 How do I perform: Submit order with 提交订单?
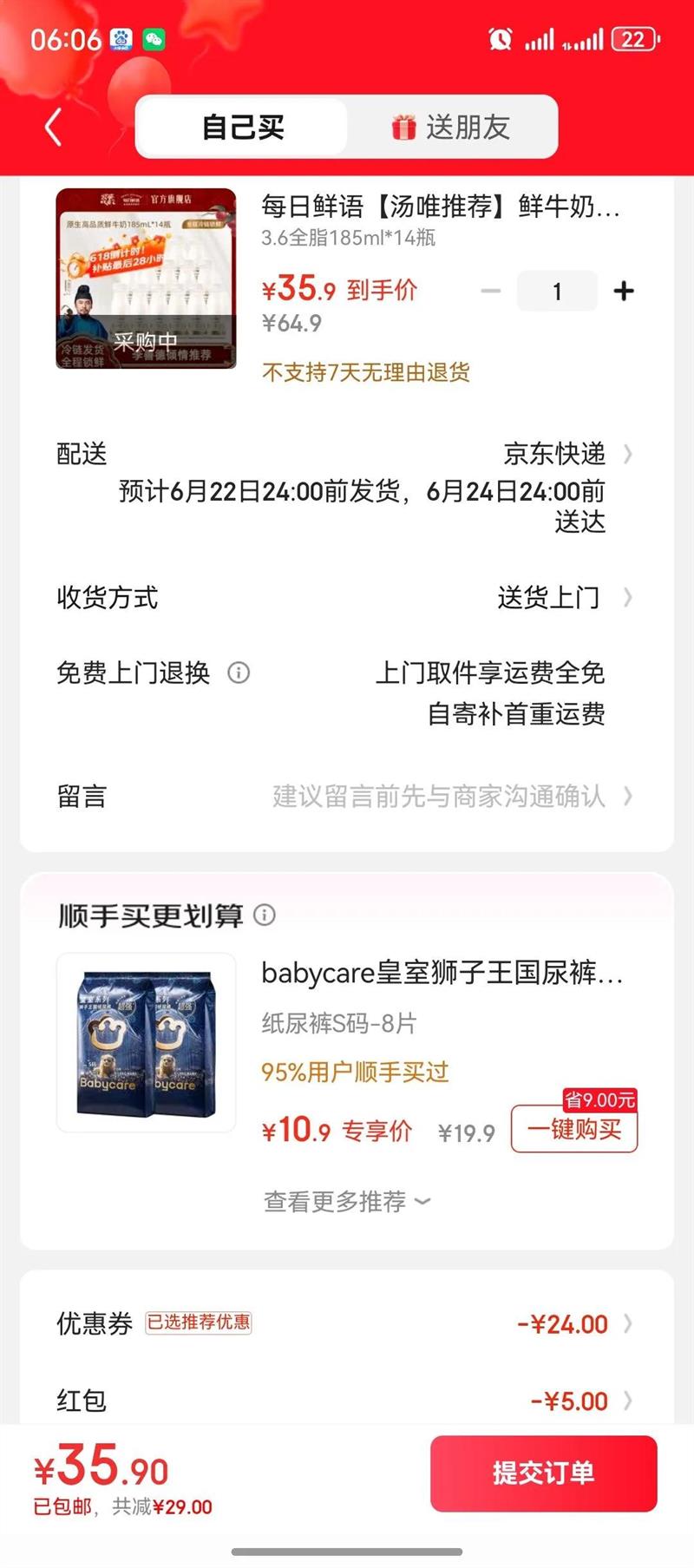click(x=543, y=1473)
